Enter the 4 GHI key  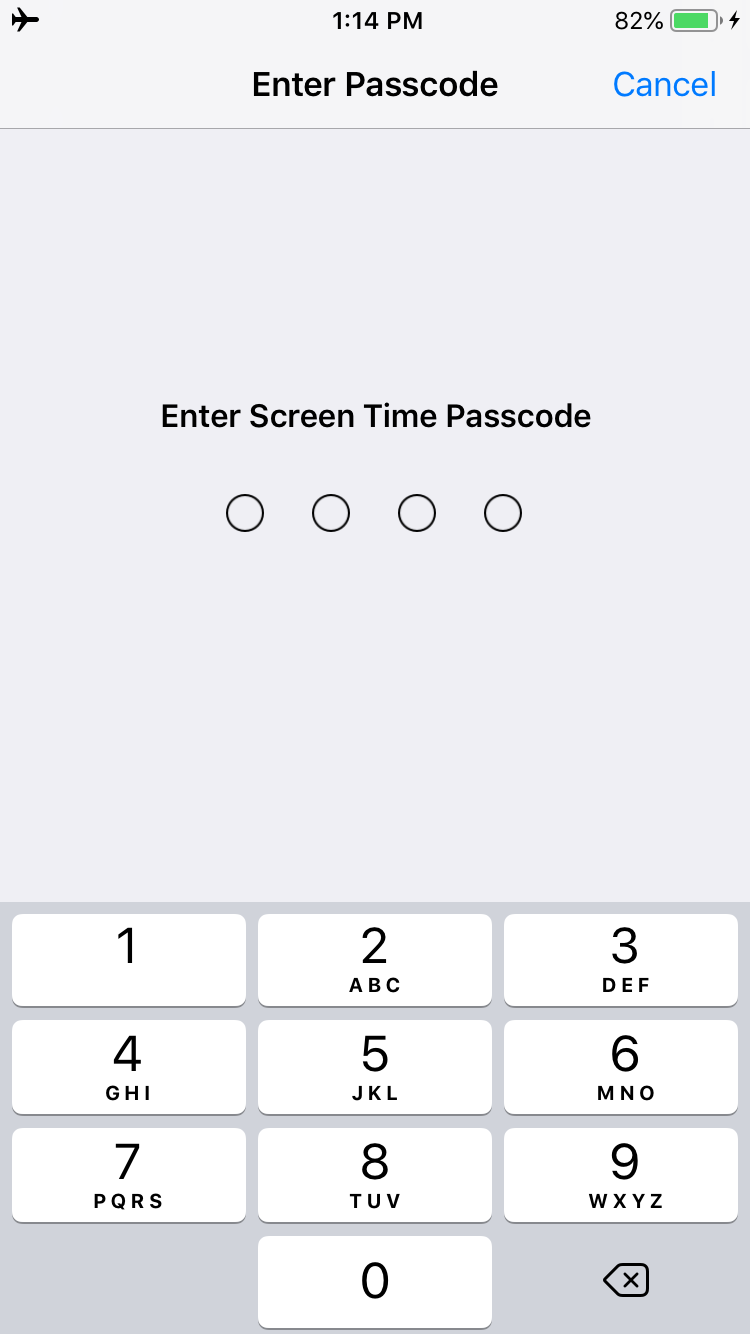pyautogui.click(x=128, y=1066)
